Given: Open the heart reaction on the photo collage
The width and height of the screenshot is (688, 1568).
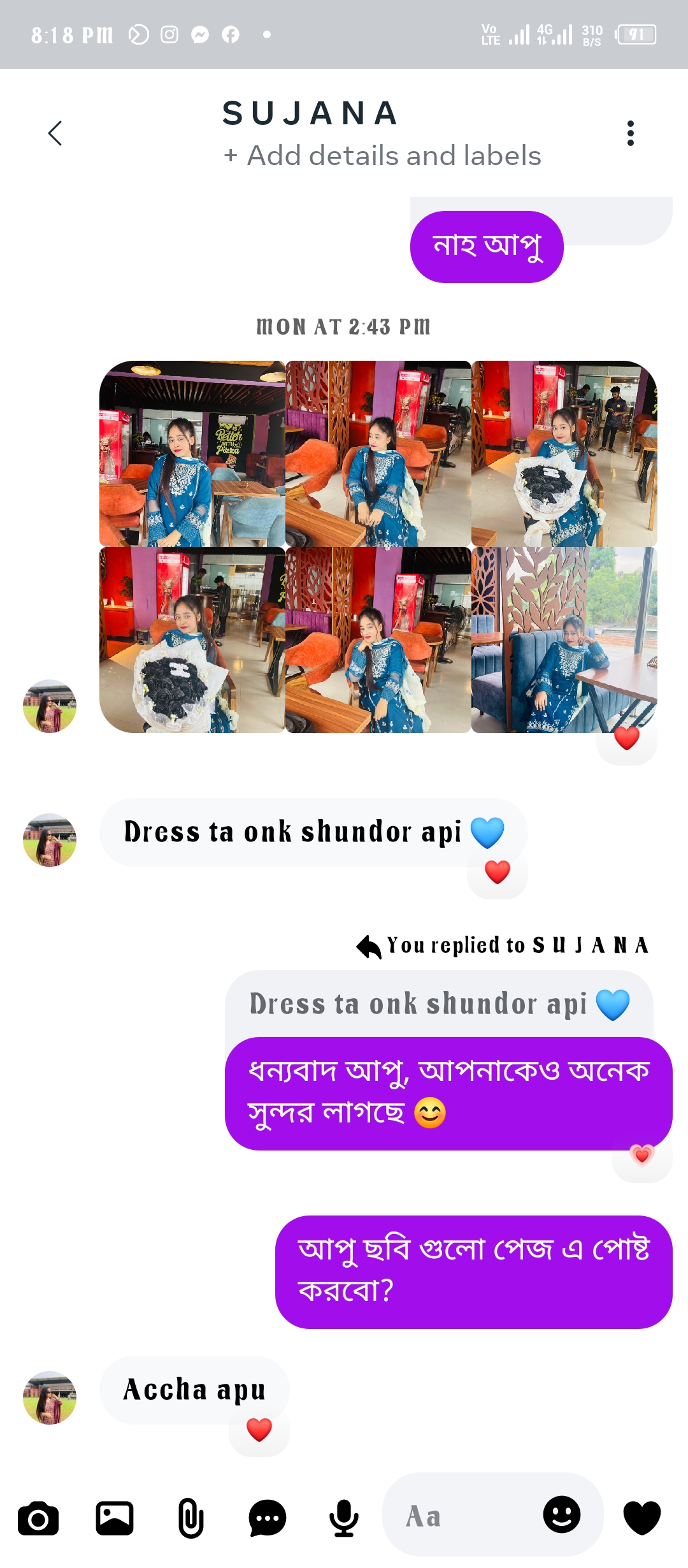Looking at the screenshot, I should (627, 739).
